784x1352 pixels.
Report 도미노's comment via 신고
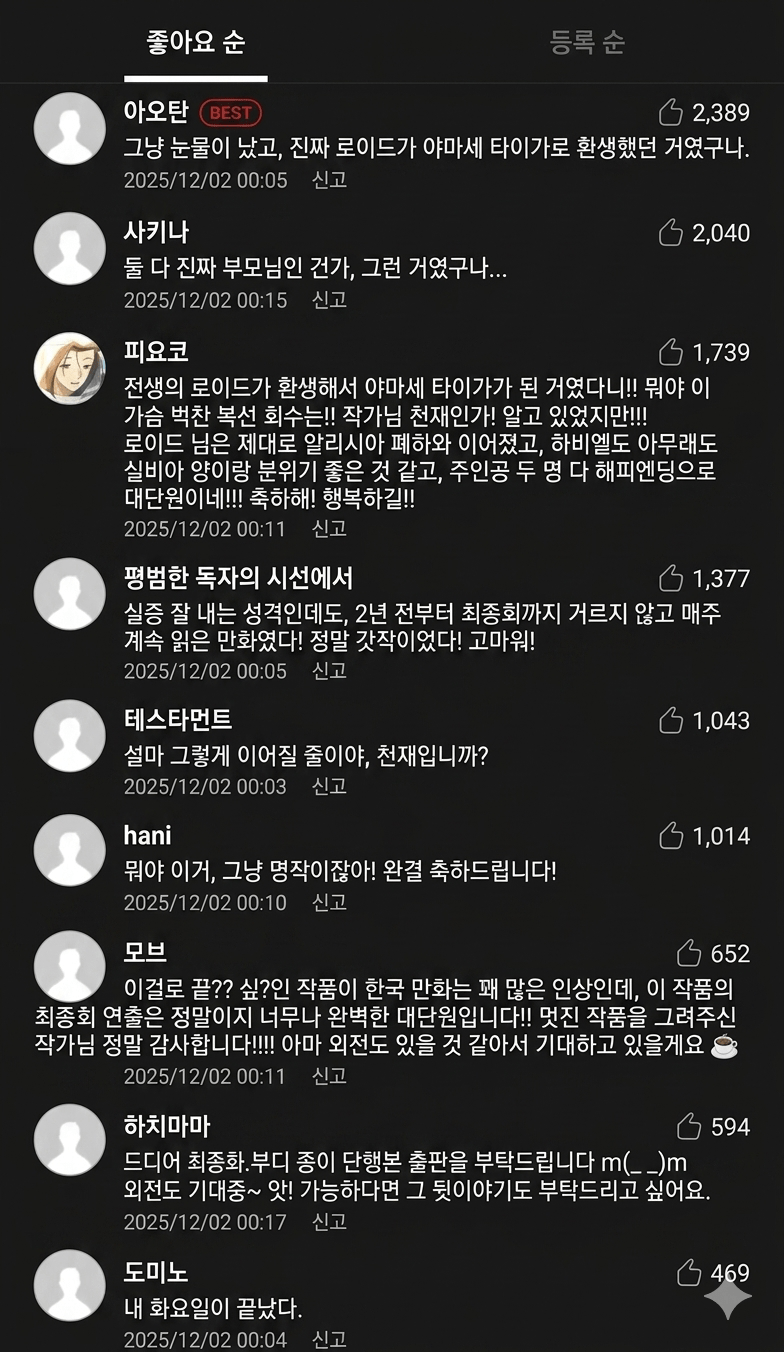tap(329, 1339)
